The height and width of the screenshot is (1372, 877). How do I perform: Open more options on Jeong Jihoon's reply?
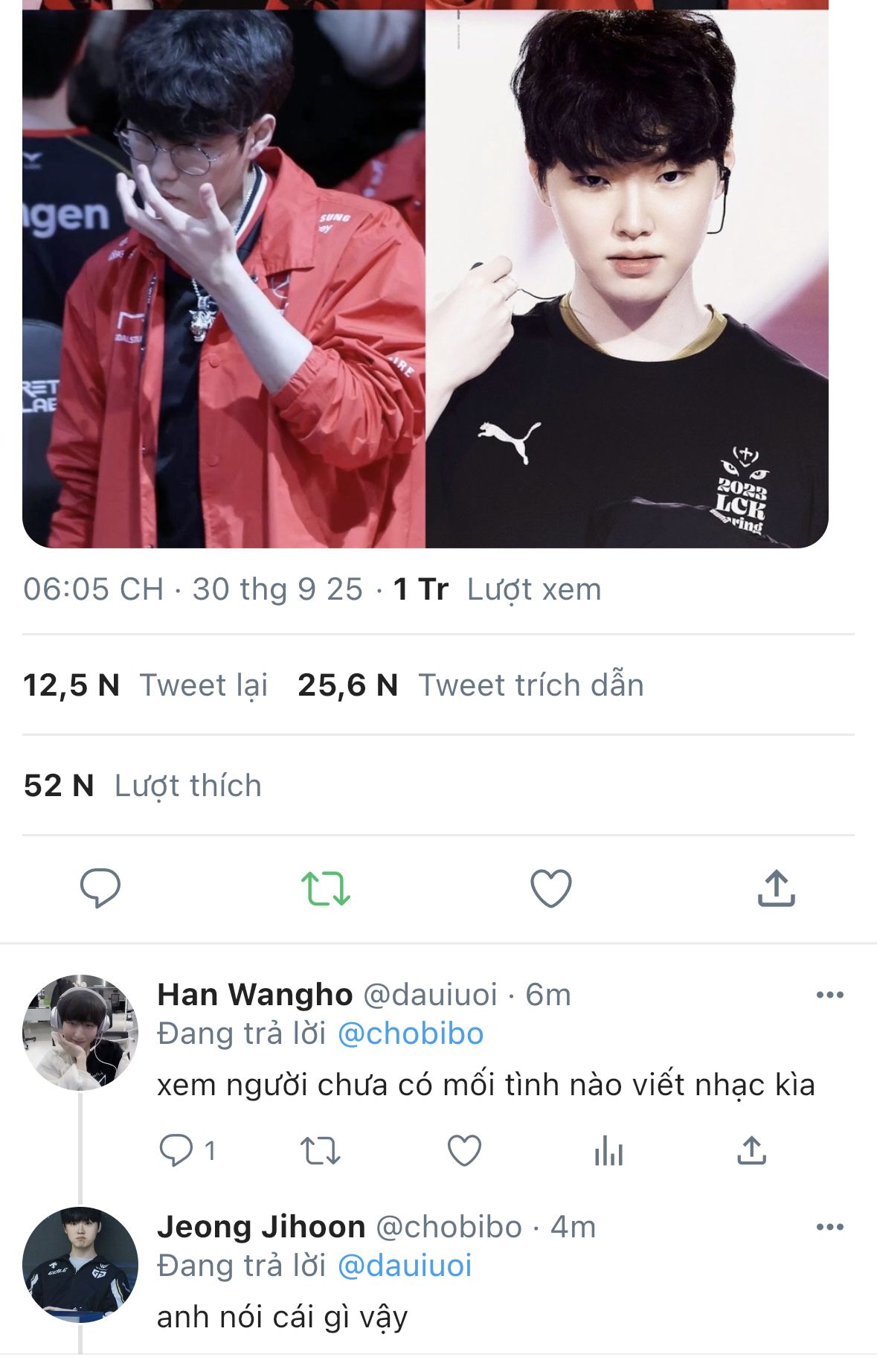click(x=829, y=1227)
